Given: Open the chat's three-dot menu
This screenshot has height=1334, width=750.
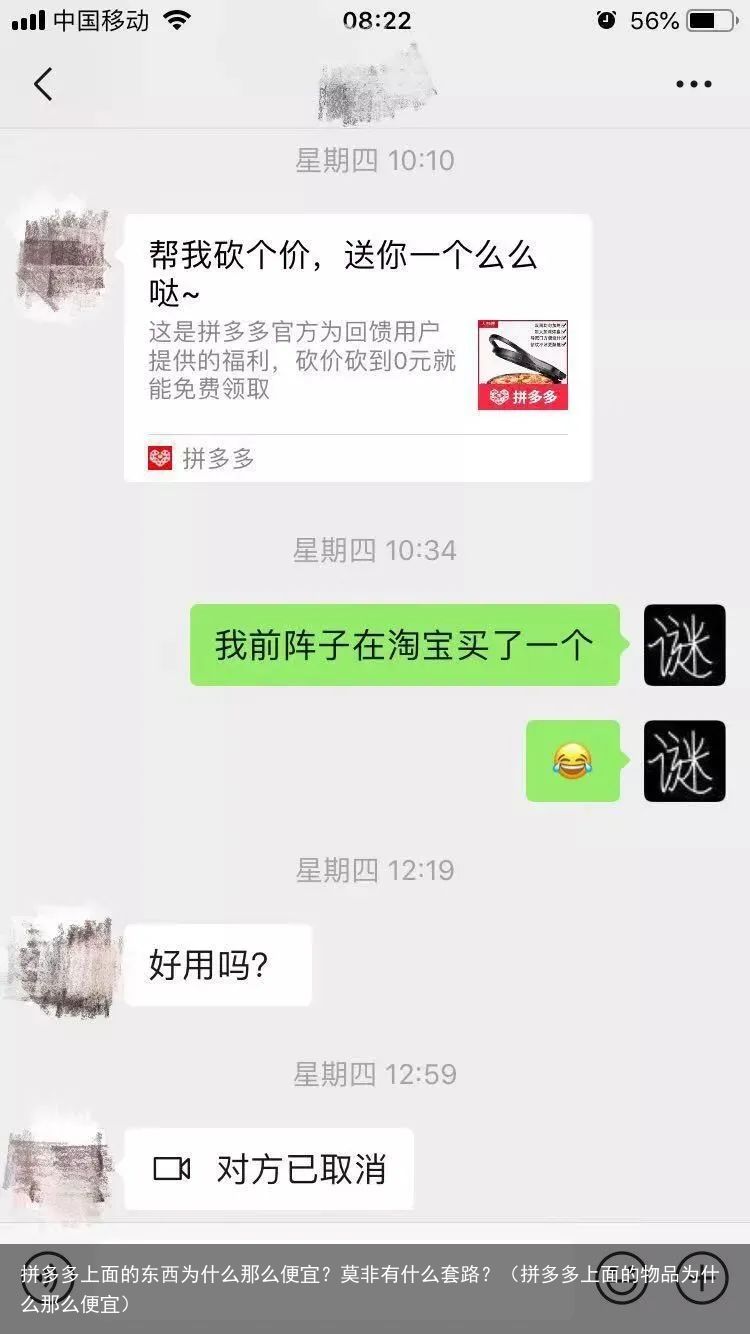Looking at the screenshot, I should [x=693, y=84].
